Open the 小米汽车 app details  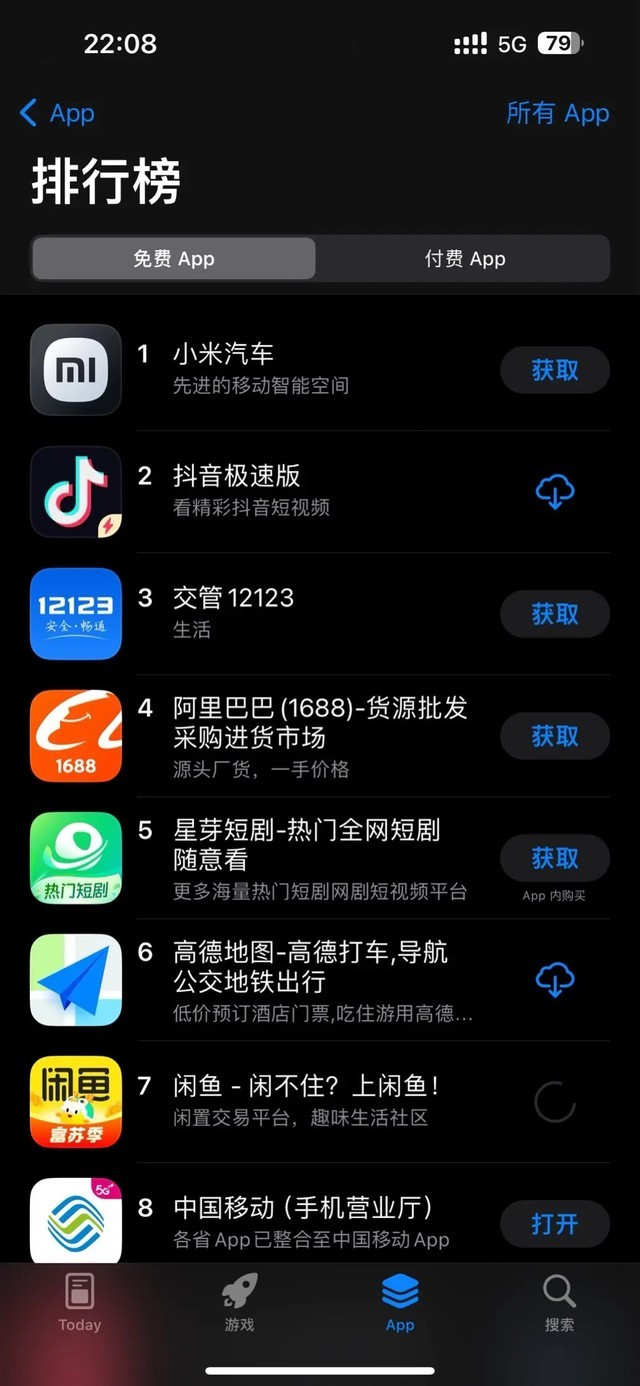[x=223, y=354]
